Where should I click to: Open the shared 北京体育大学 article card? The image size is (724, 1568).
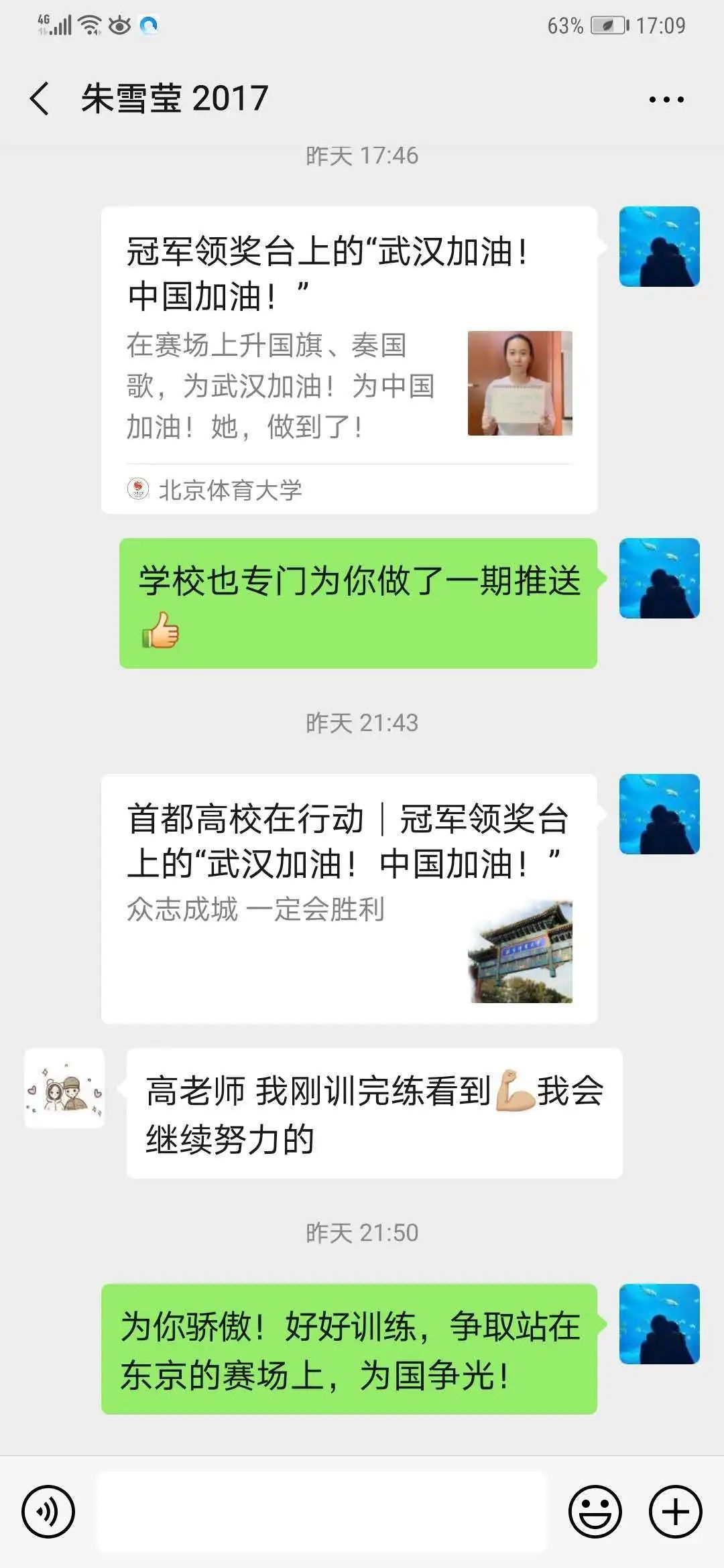(x=349, y=361)
